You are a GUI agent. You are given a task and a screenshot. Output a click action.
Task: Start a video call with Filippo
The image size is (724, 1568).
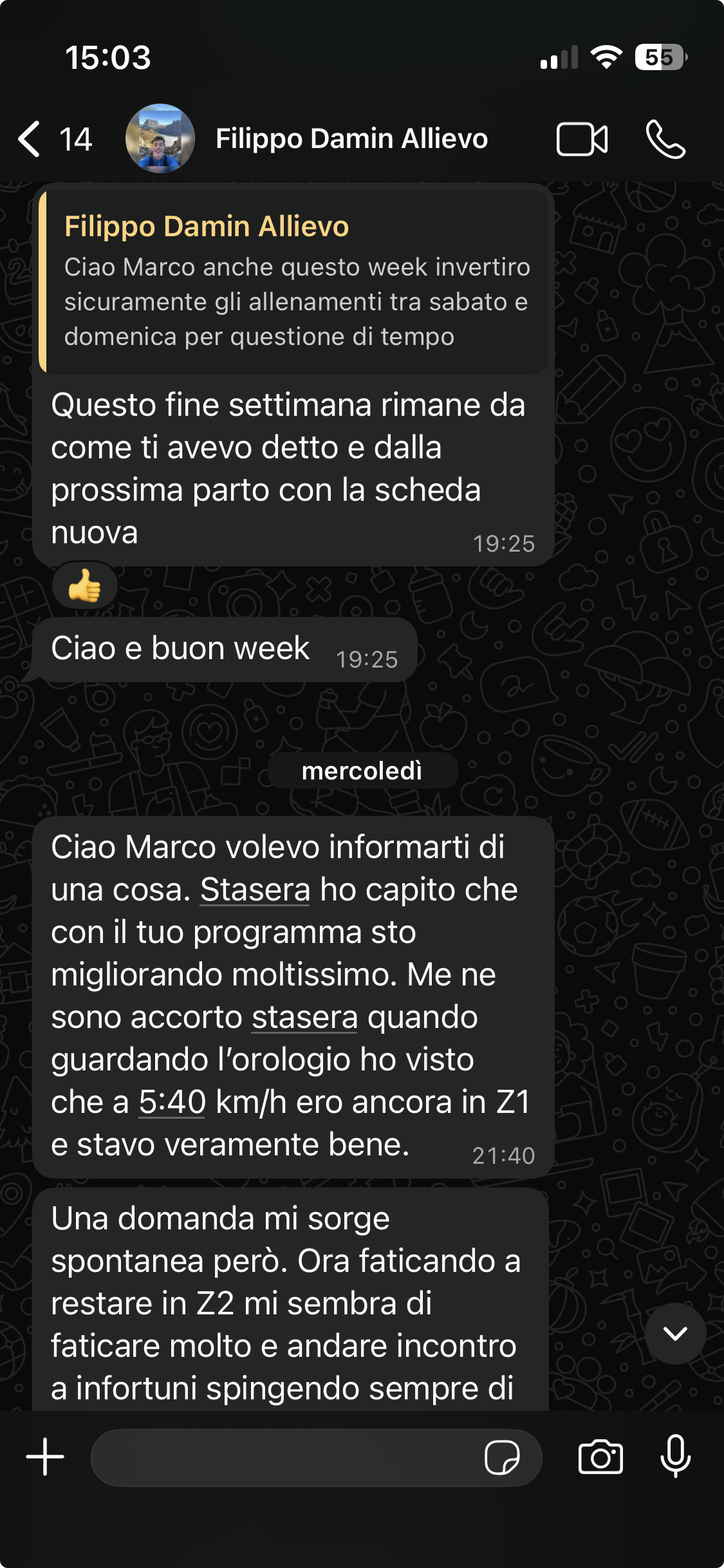582,139
